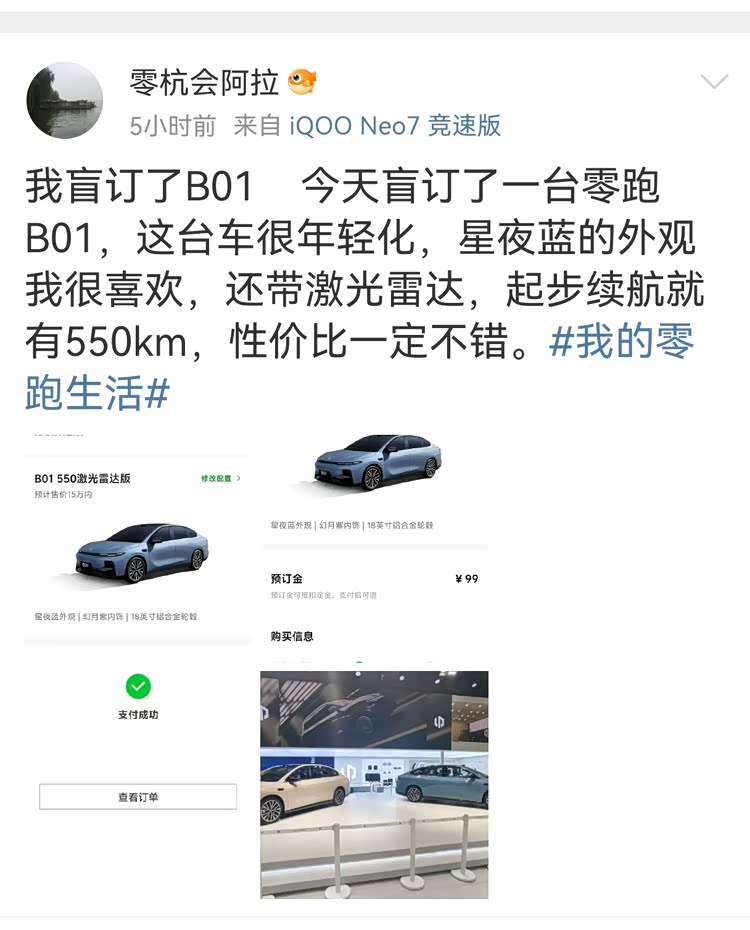
Task: Open the showroom cars photo
Action: point(375,784)
